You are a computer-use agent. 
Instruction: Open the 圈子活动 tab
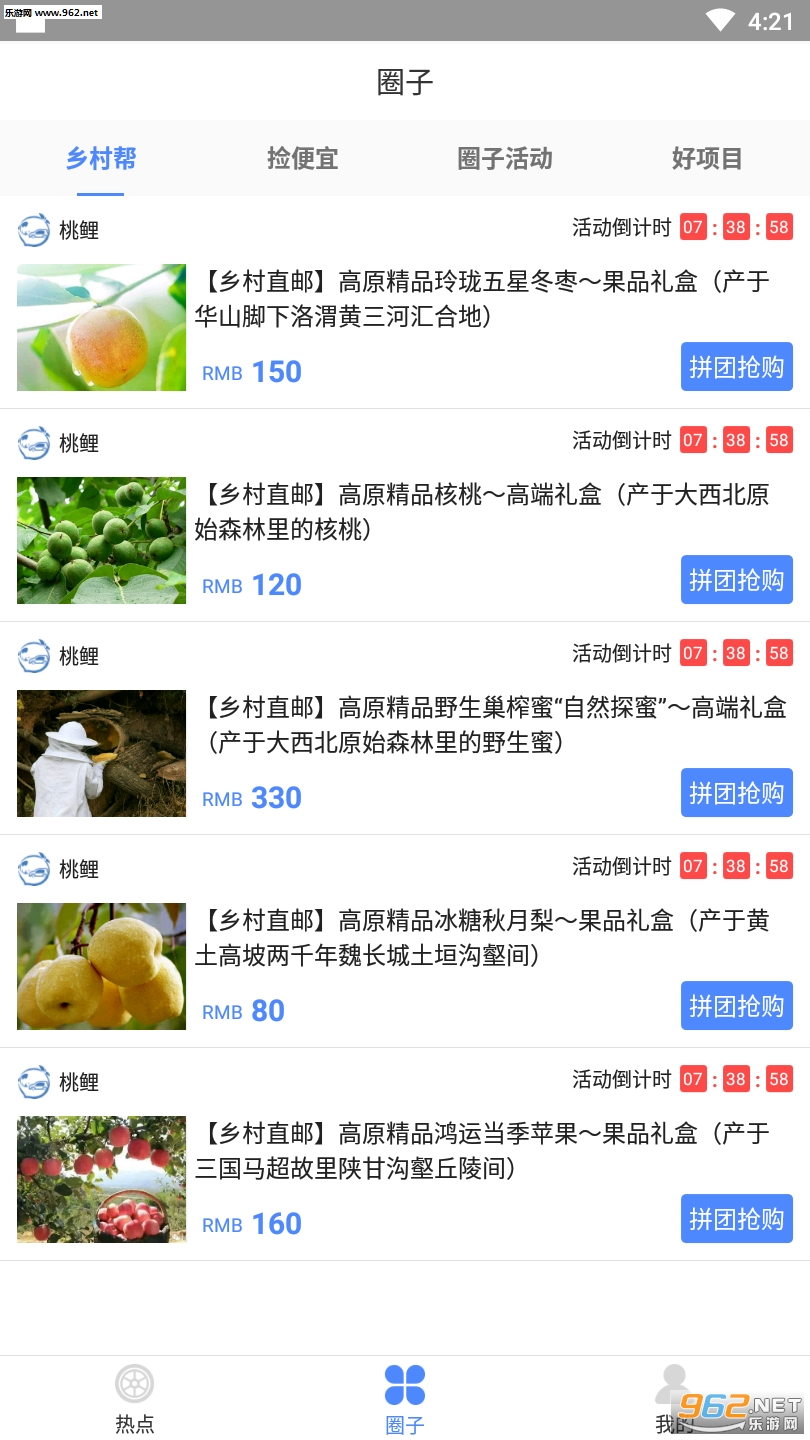505,158
